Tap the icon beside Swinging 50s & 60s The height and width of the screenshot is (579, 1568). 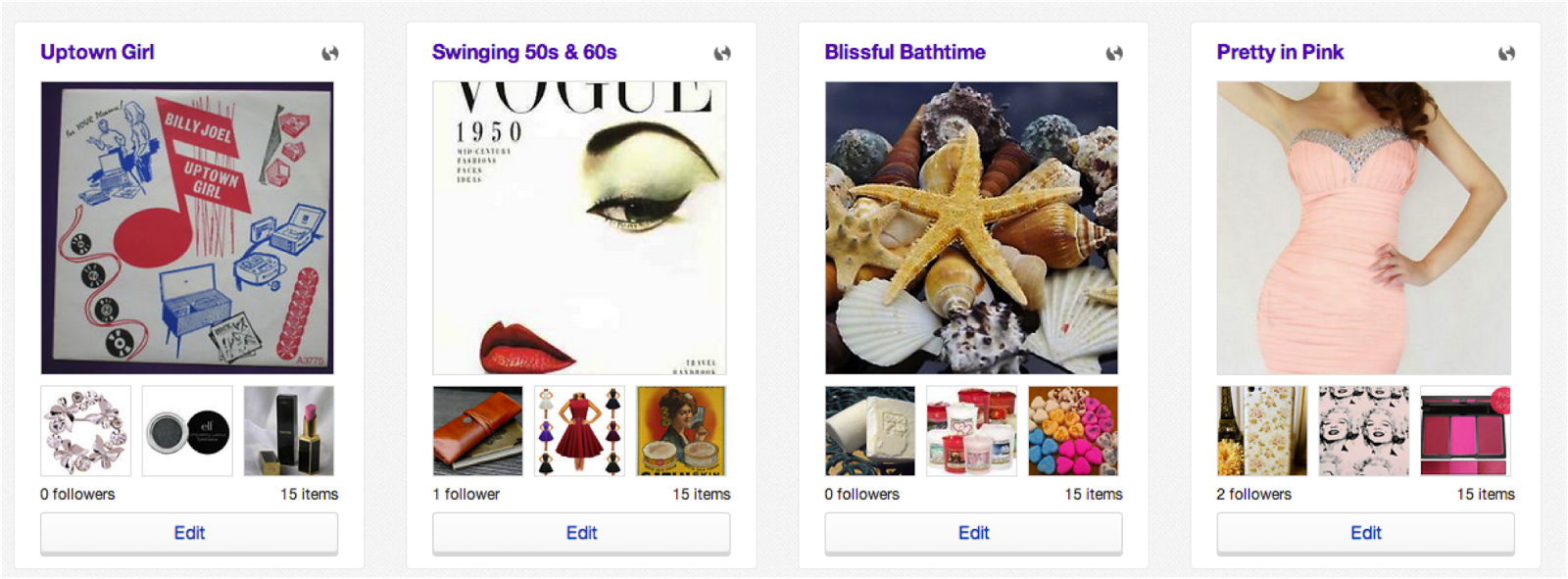tap(722, 53)
